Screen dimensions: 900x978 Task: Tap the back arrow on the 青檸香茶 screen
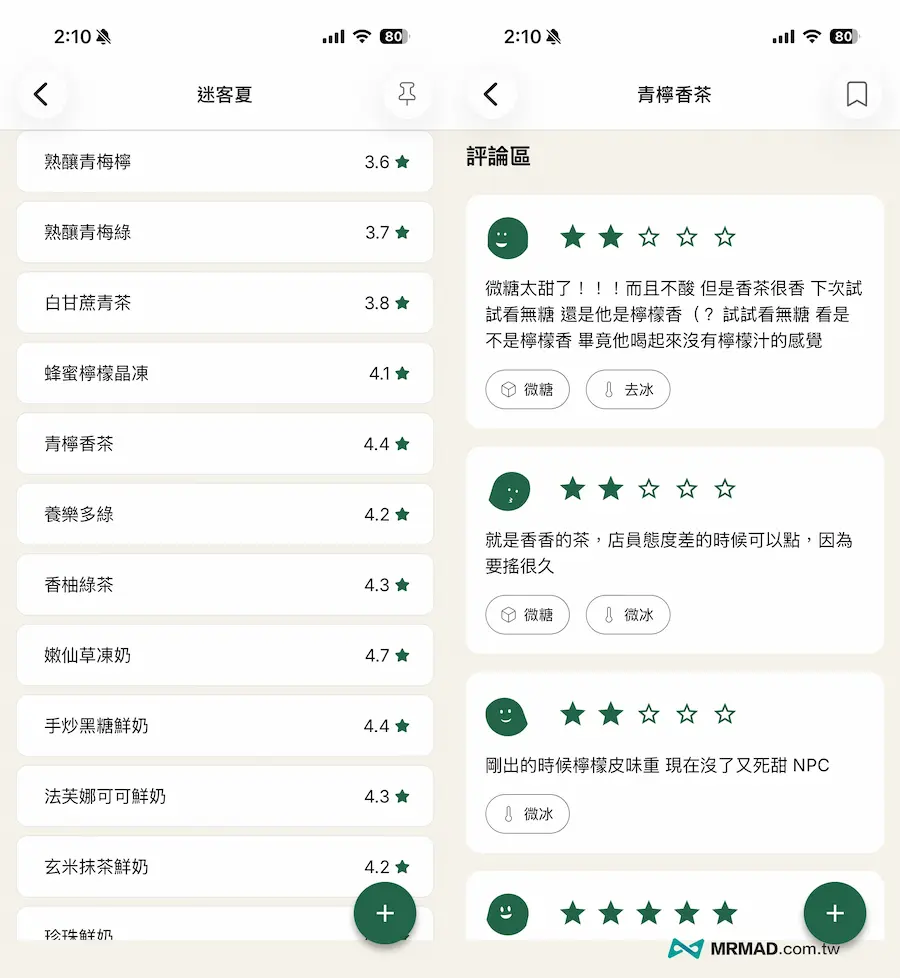[492, 94]
